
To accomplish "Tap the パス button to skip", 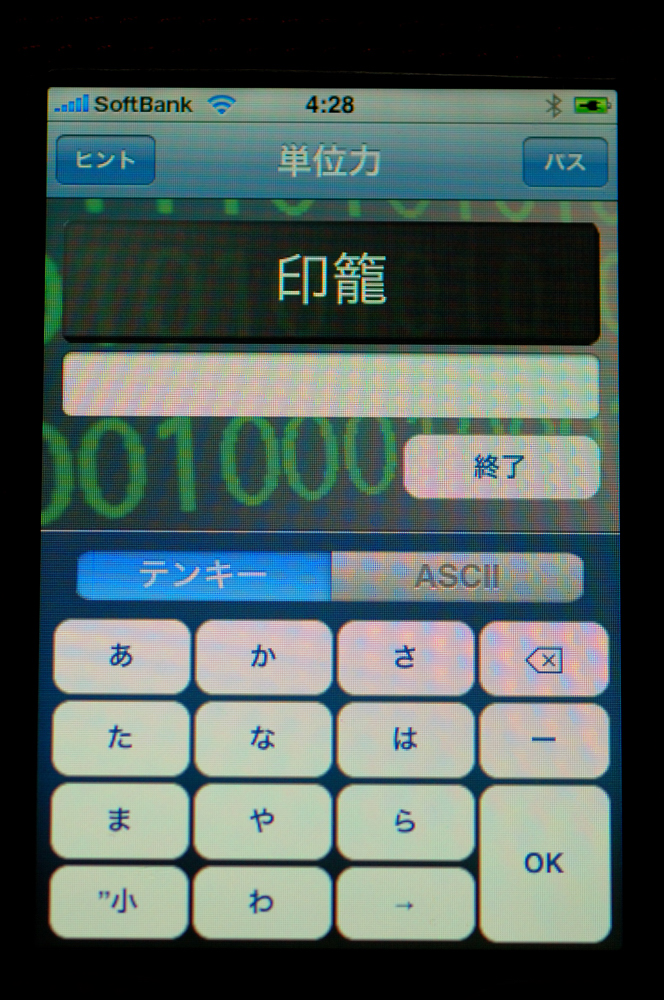I will [565, 162].
